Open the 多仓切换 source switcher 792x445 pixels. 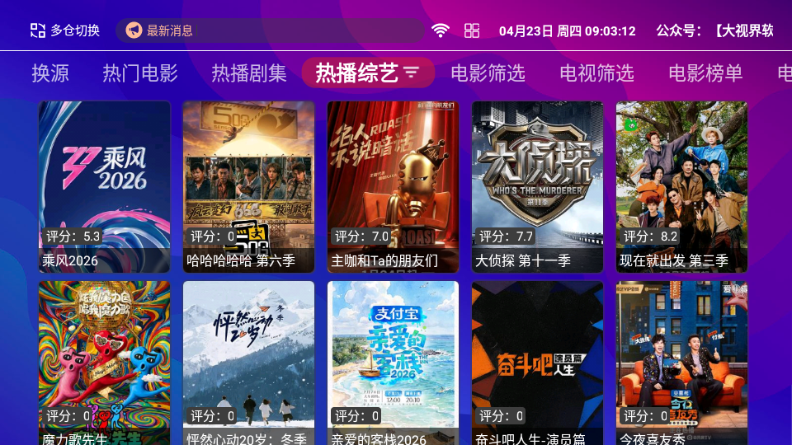(65, 30)
